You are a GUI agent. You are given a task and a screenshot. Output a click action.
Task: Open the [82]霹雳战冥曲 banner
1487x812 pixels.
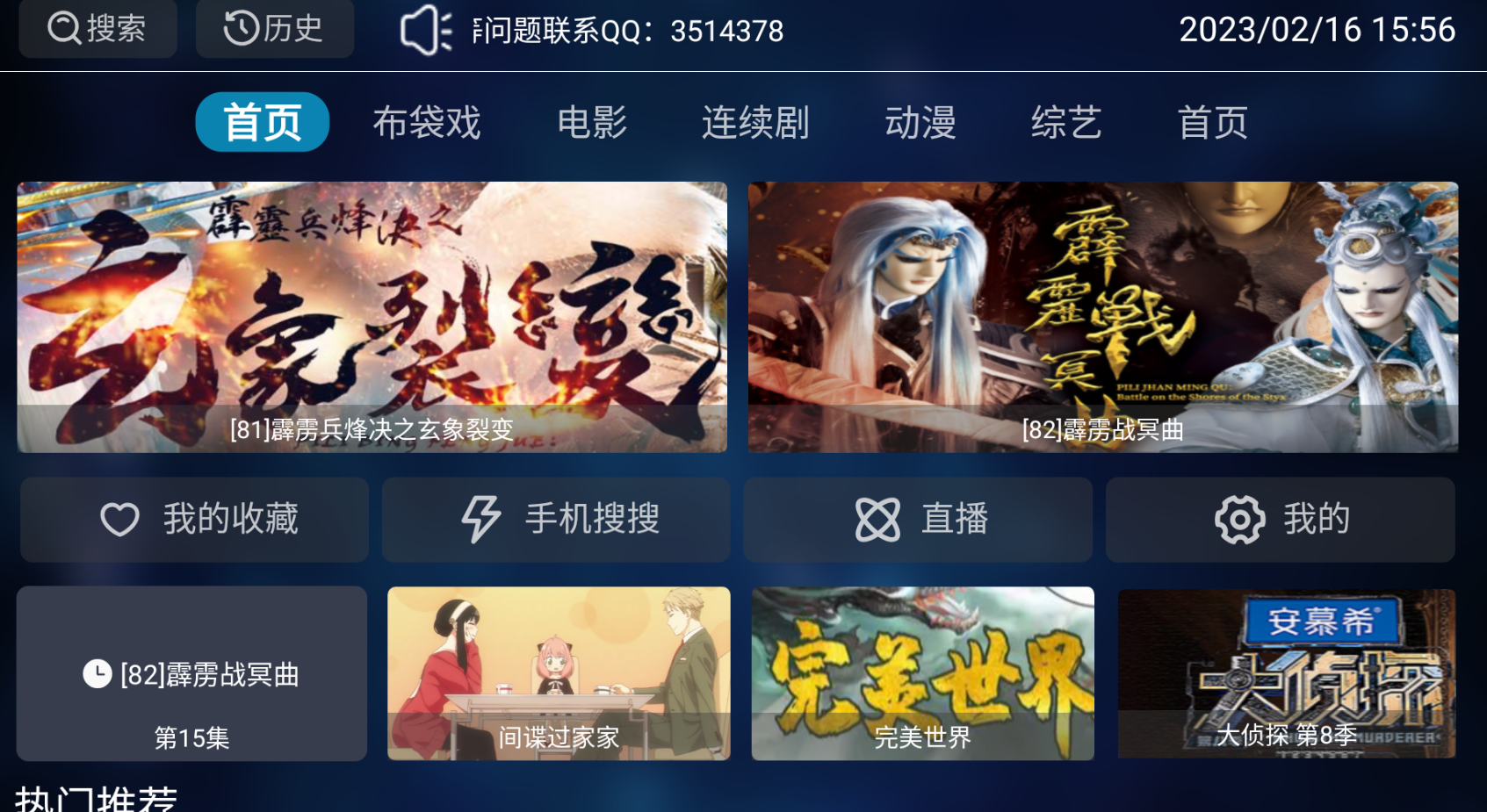point(1102,317)
